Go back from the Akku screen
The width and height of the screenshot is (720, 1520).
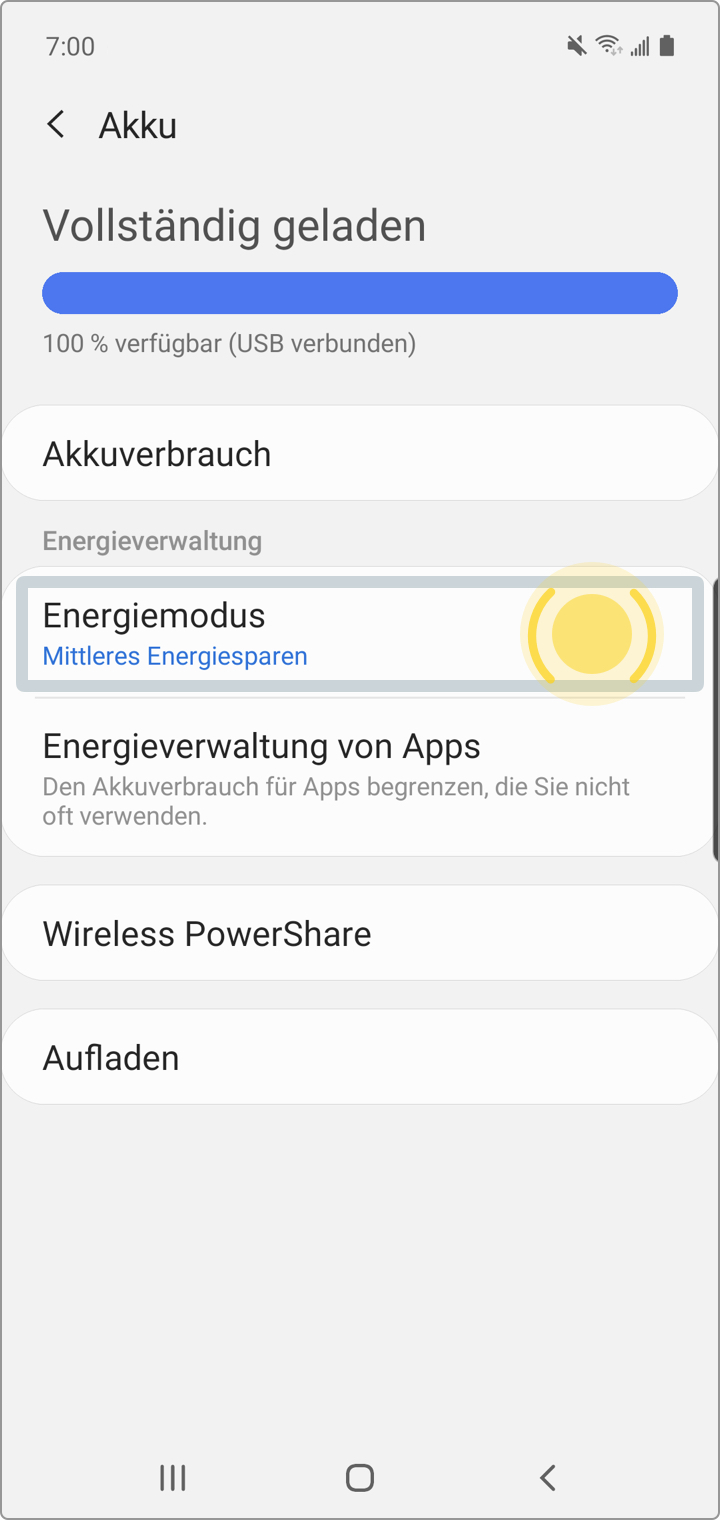click(56, 125)
